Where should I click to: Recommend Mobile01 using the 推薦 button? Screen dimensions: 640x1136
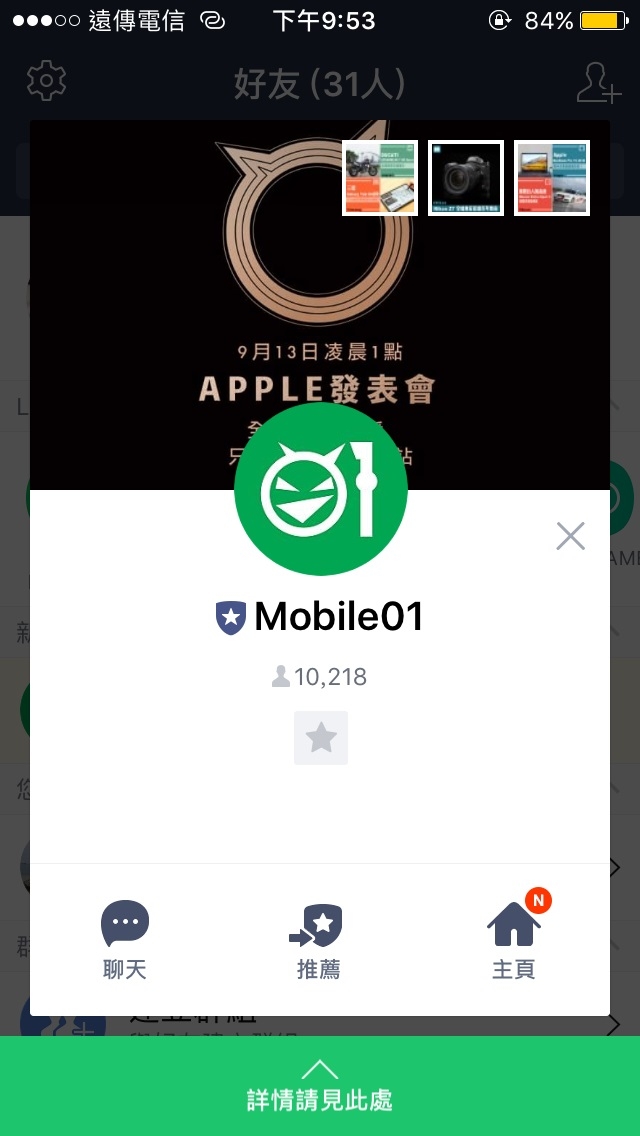[319, 938]
